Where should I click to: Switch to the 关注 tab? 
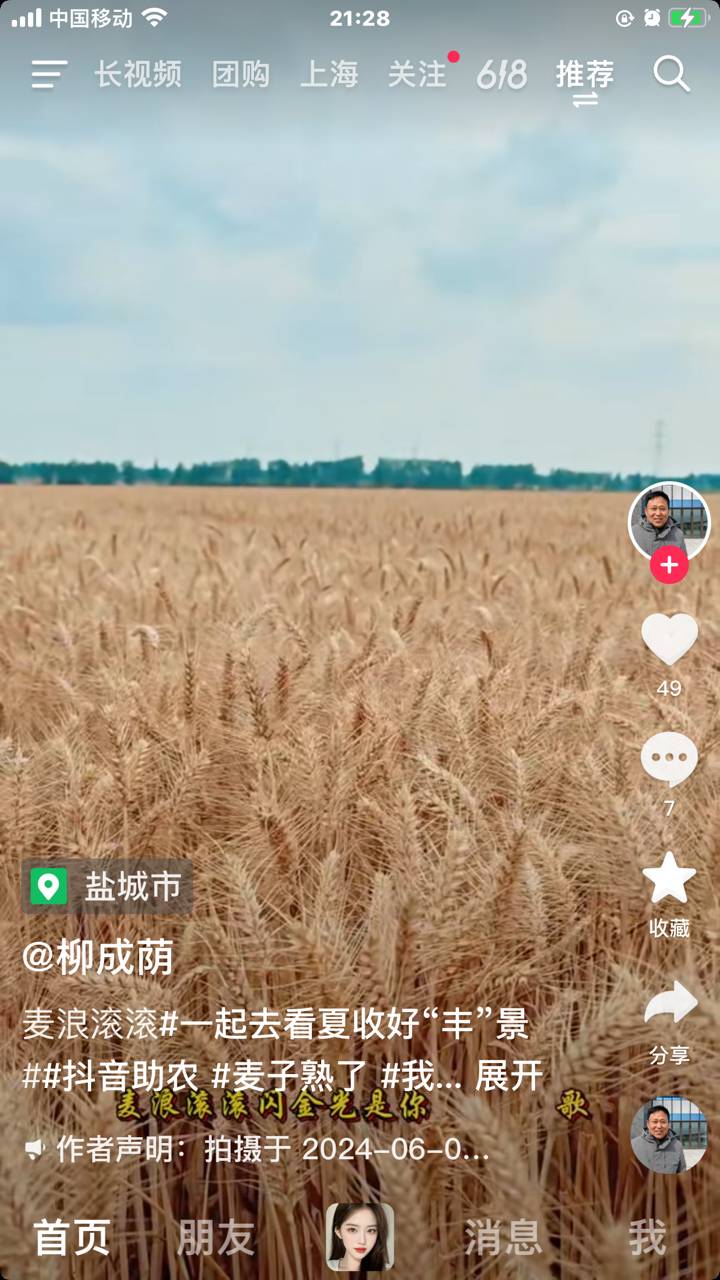tap(417, 74)
